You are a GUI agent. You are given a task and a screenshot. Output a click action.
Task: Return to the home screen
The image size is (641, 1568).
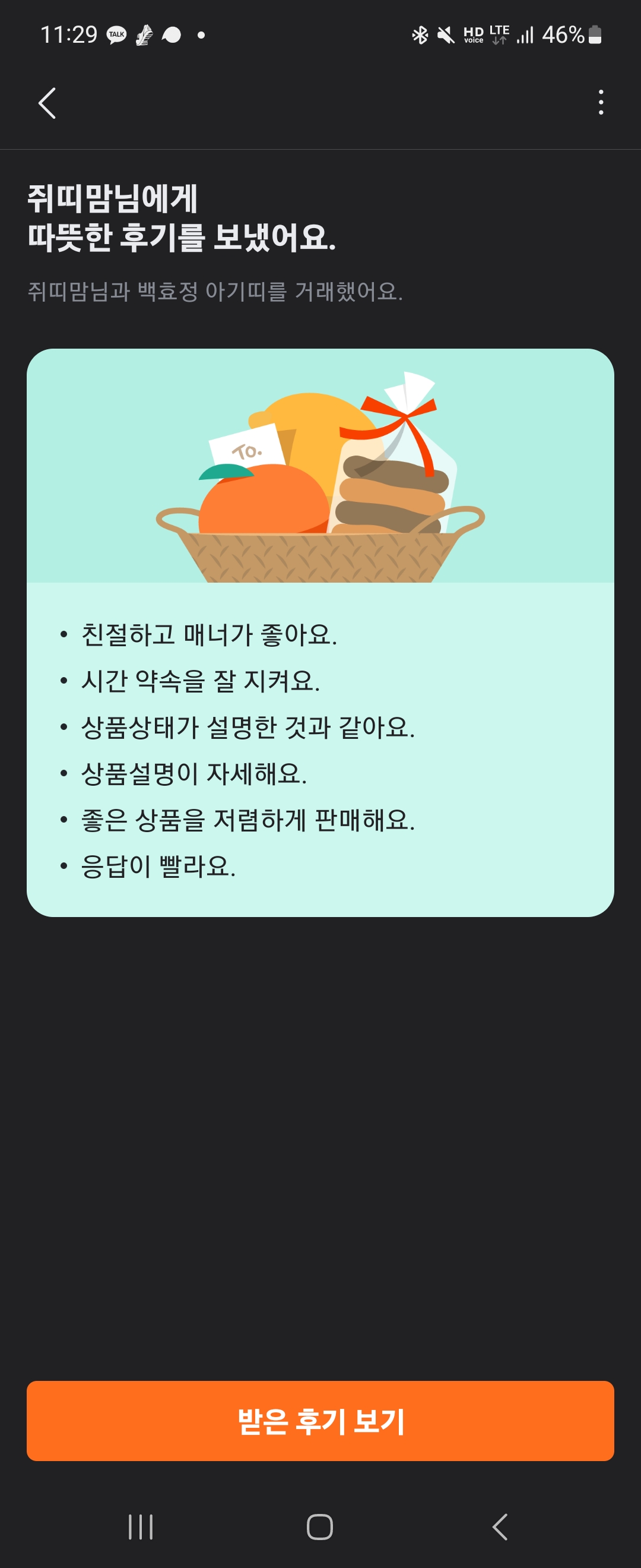[320, 1526]
